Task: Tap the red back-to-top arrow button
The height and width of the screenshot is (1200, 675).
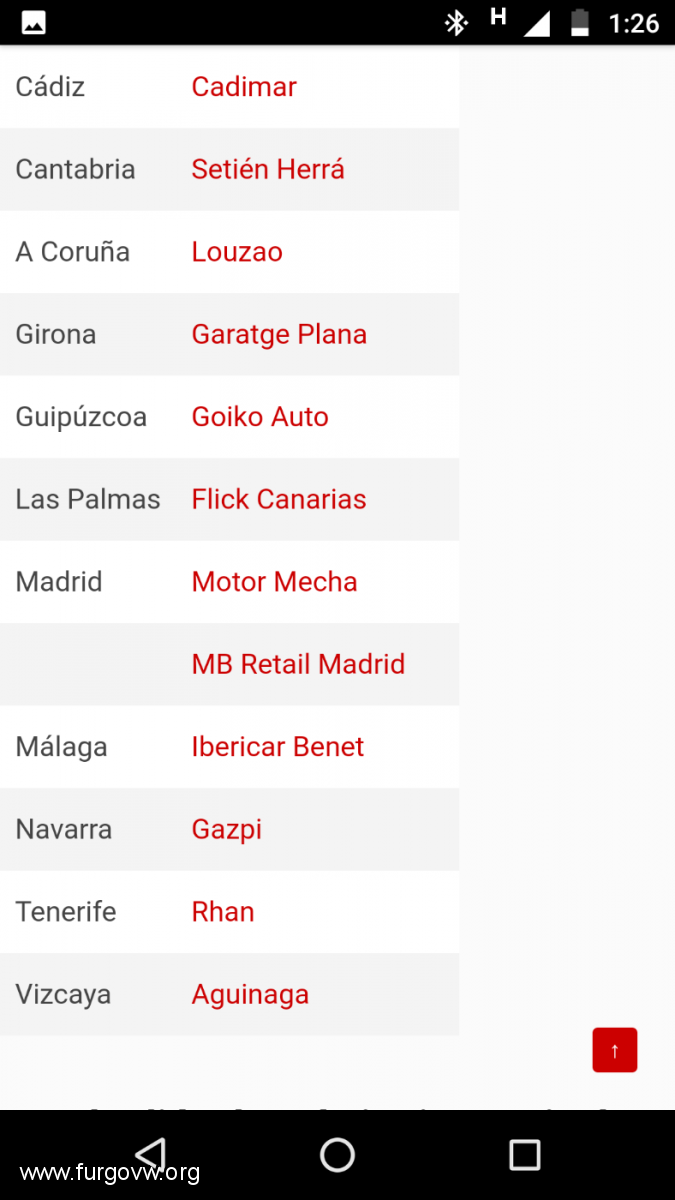Action: [x=615, y=1050]
